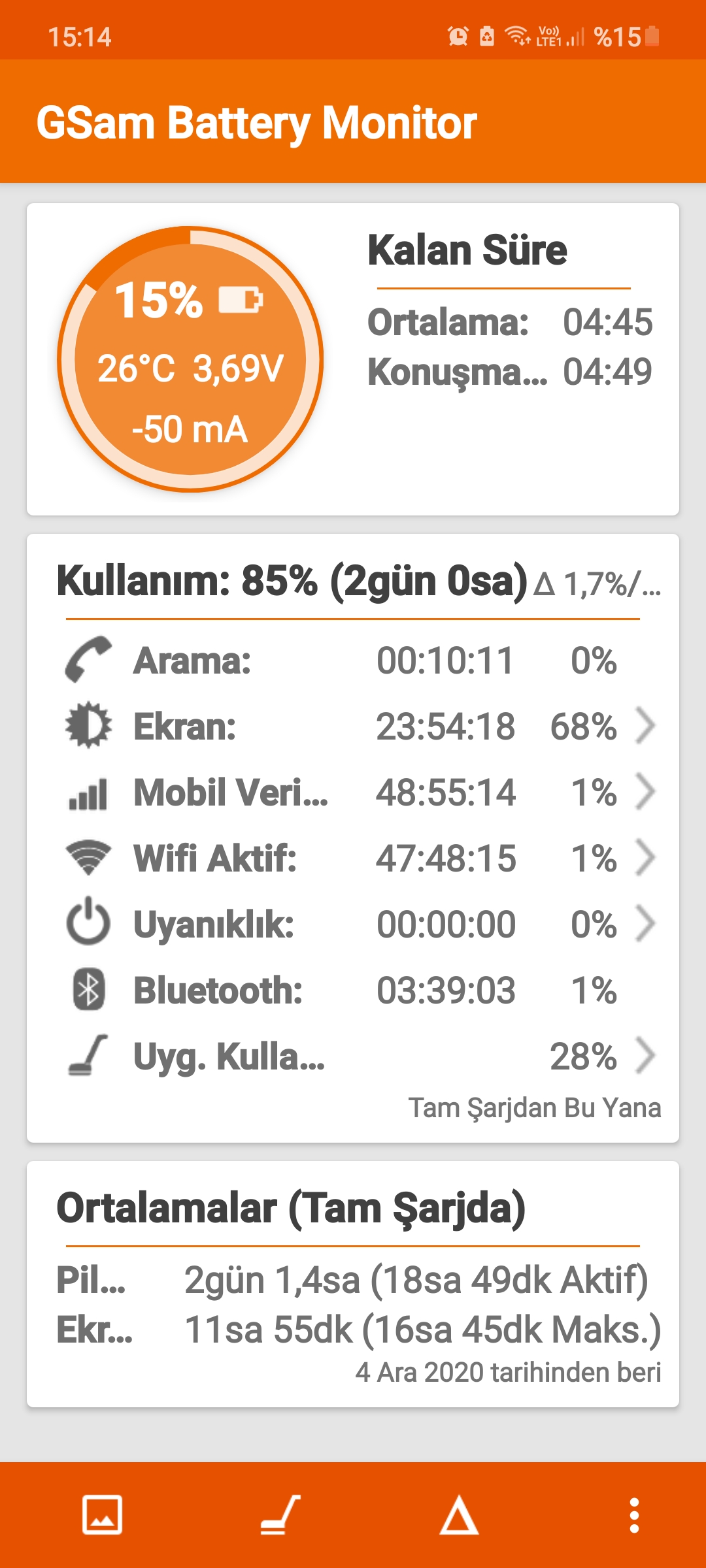Open the screenshot image icon in bottom bar
This screenshot has height=1568, width=706.
[102, 1514]
